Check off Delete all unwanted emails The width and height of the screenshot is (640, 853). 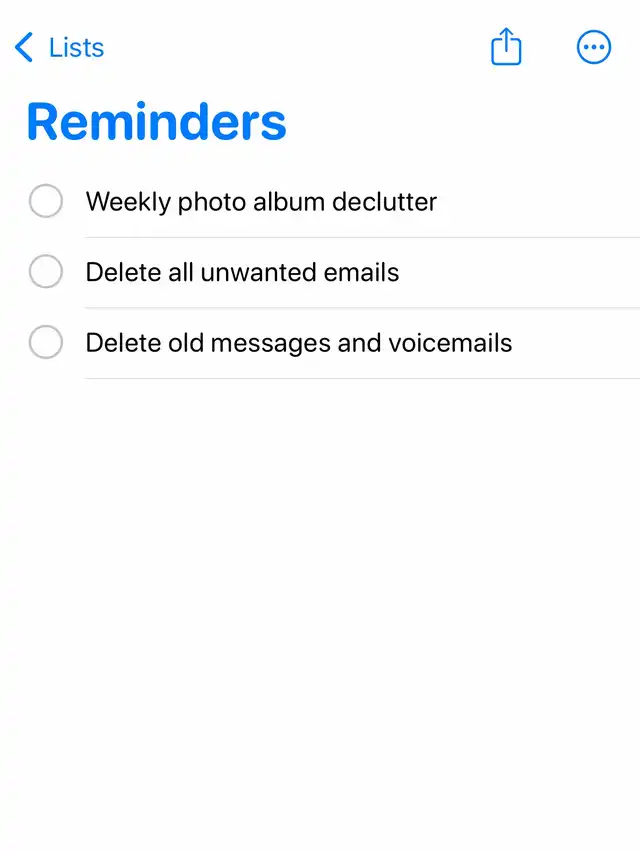[x=46, y=272]
